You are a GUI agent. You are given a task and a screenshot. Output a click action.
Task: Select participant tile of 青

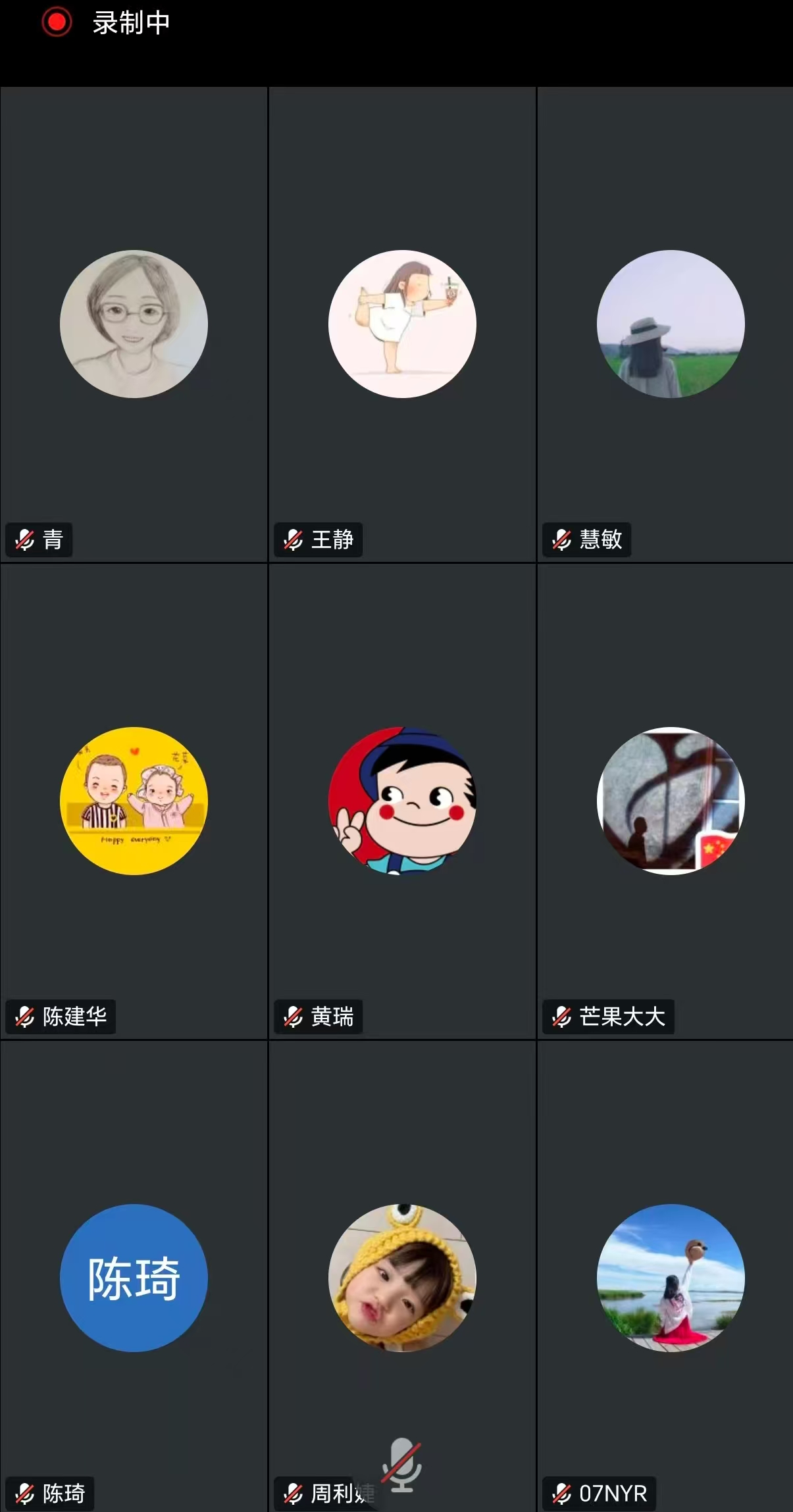tap(134, 324)
